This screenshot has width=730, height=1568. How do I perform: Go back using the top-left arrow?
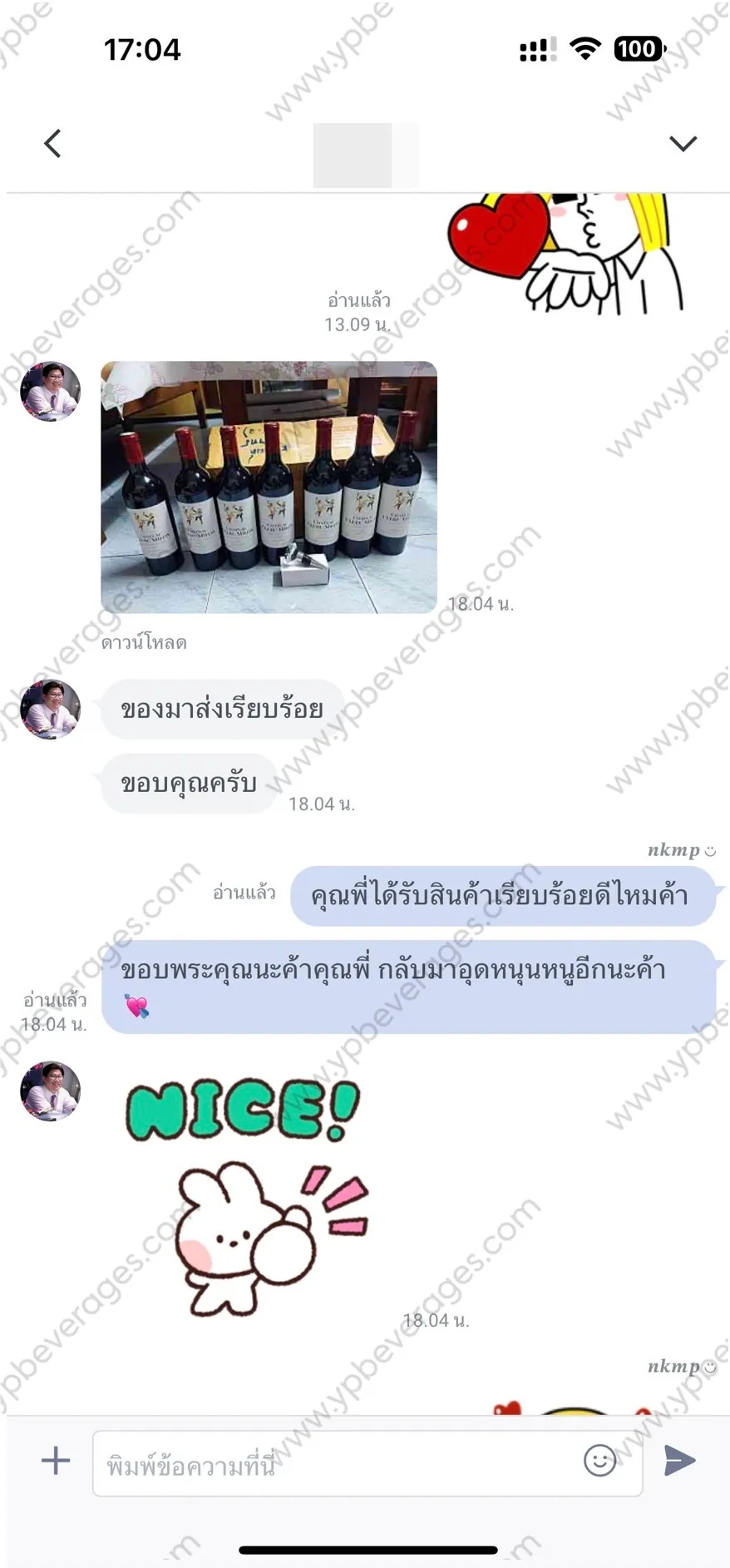52,143
